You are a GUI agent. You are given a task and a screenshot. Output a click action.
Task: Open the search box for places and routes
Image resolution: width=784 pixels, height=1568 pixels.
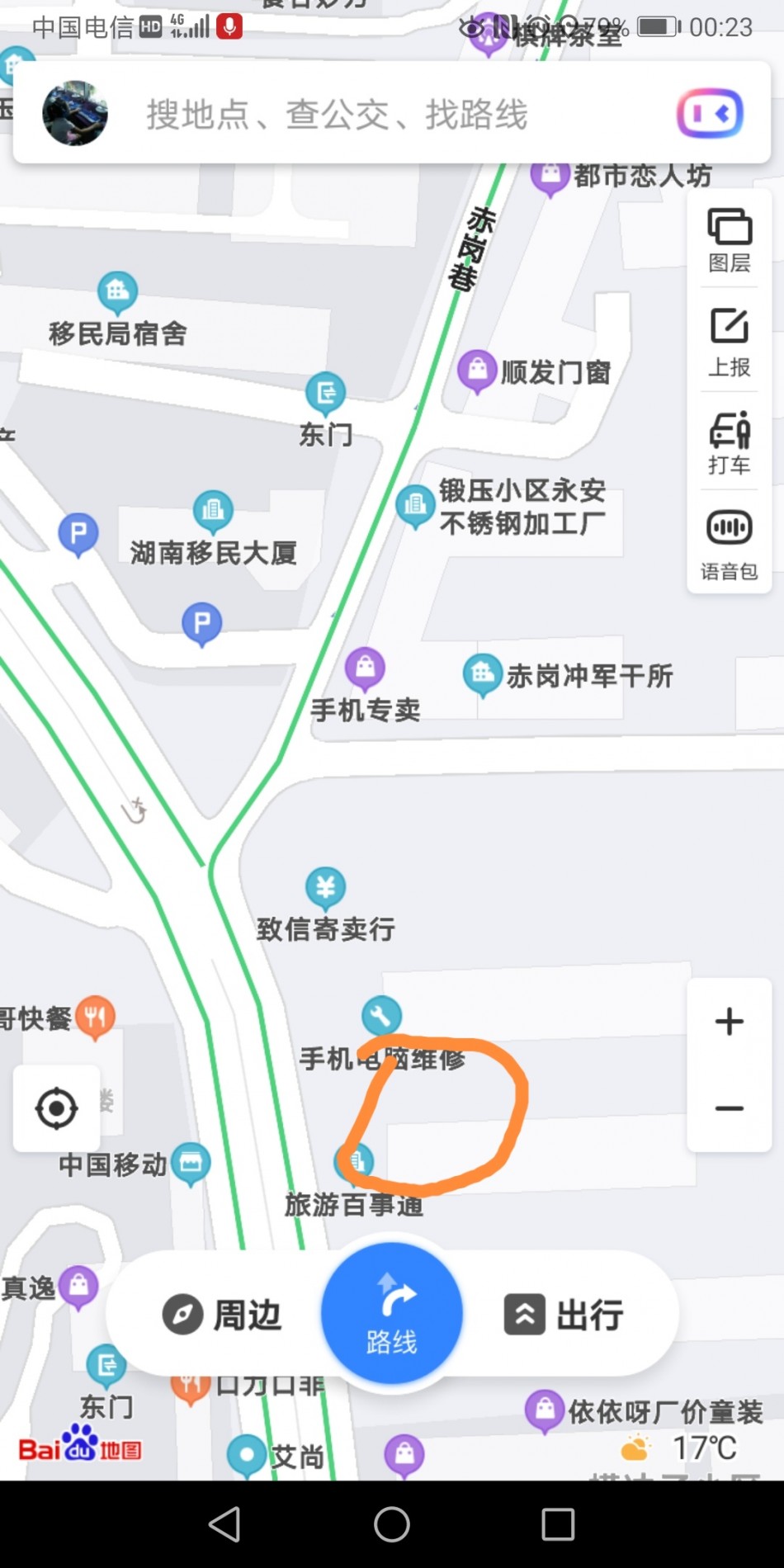point(392,113)
